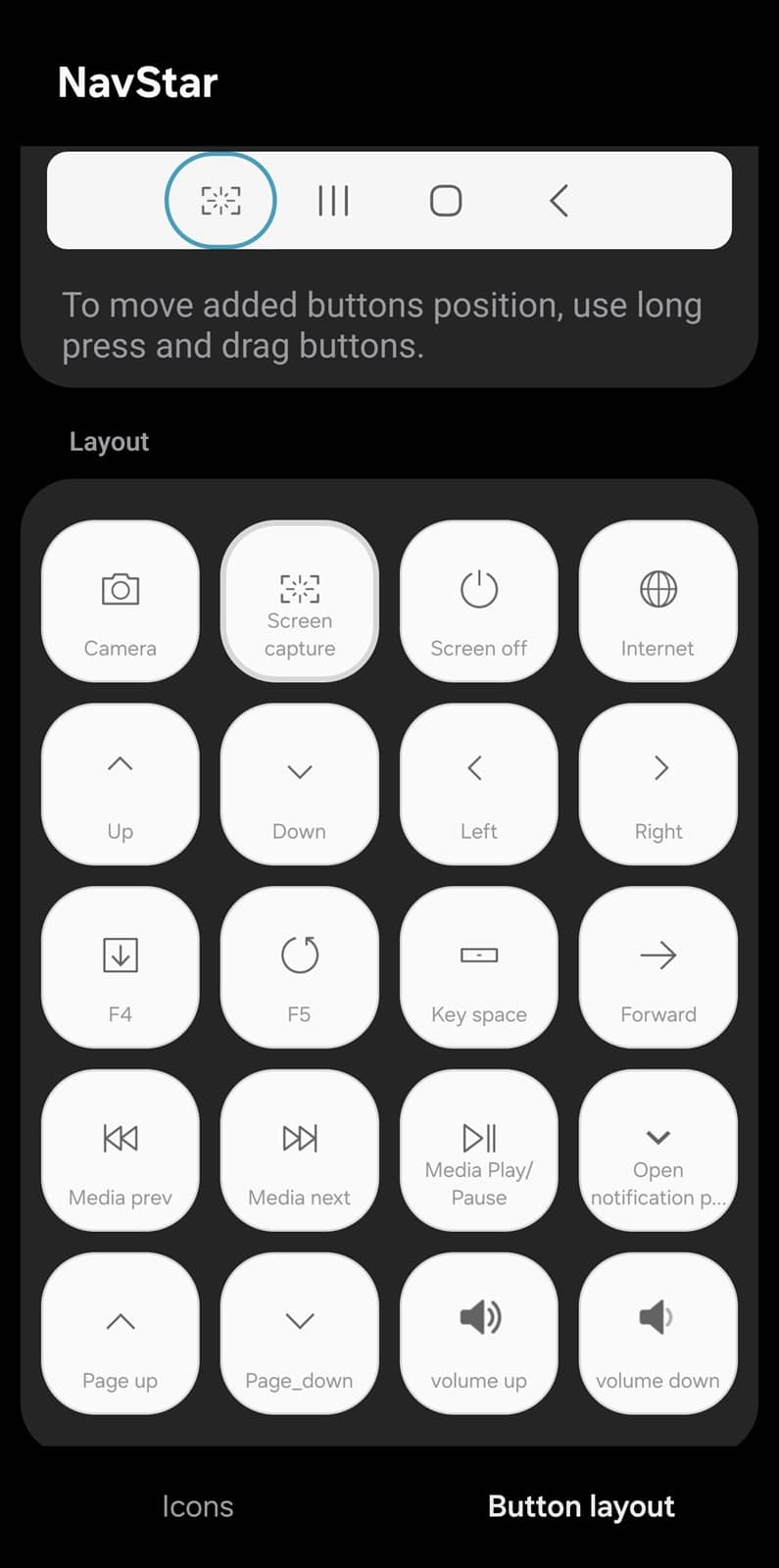This screenshot has height=1568, width=779.
Task: Add the Page up button
Action: coord(120,1334)
